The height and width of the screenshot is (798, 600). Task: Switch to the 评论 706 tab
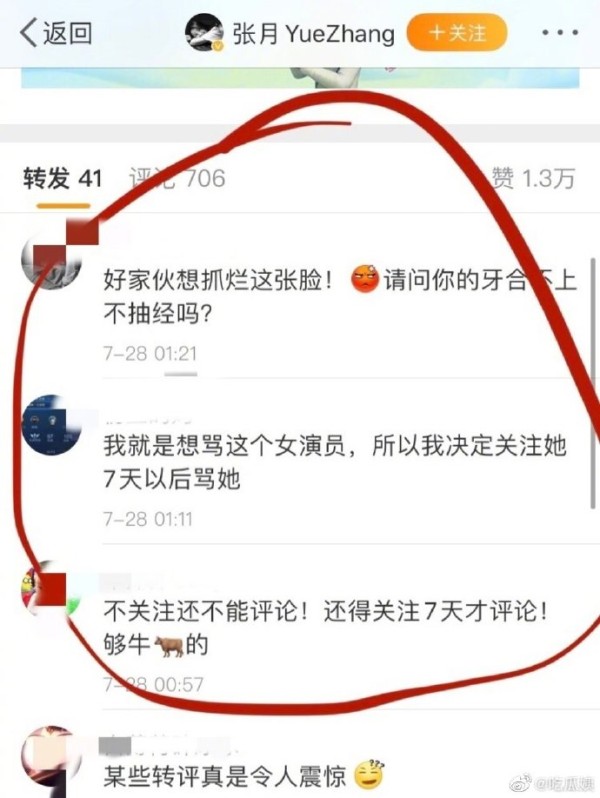pos(178,179)
